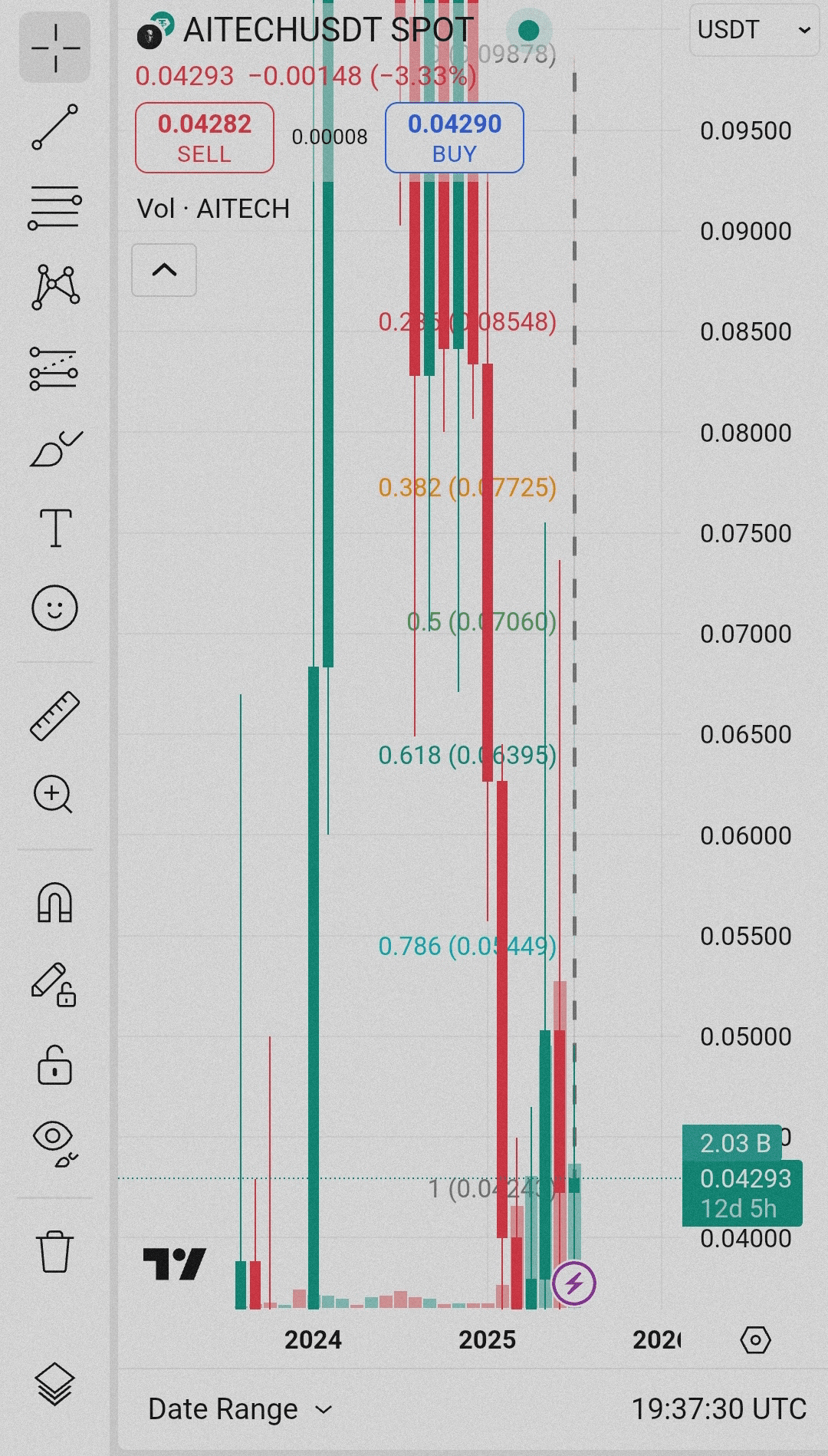Open the emoji sticker tool
This screenshot has height=1456, width=828.
pyautogui.click(x=55, y=609)
